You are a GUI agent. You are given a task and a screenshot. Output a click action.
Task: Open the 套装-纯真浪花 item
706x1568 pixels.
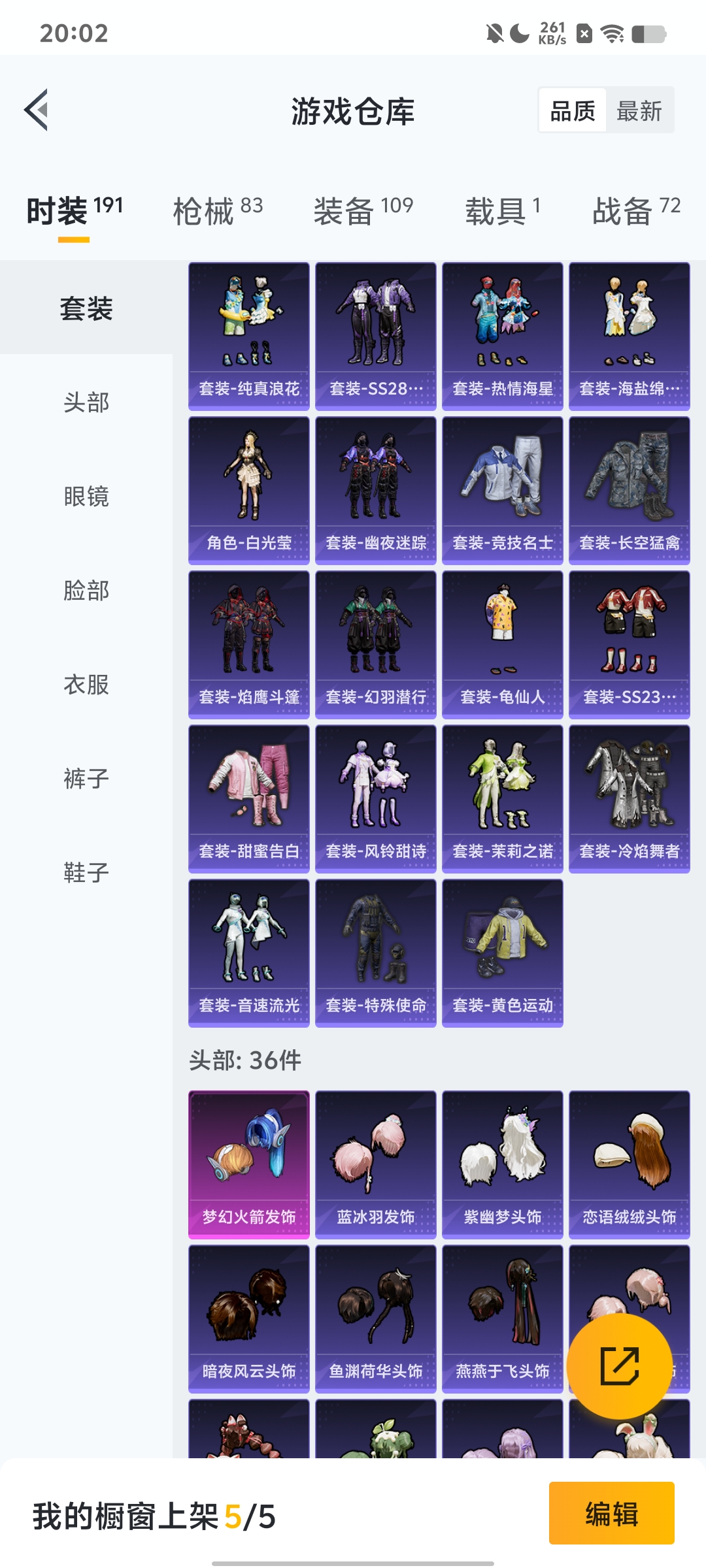(x=249, y=336)
